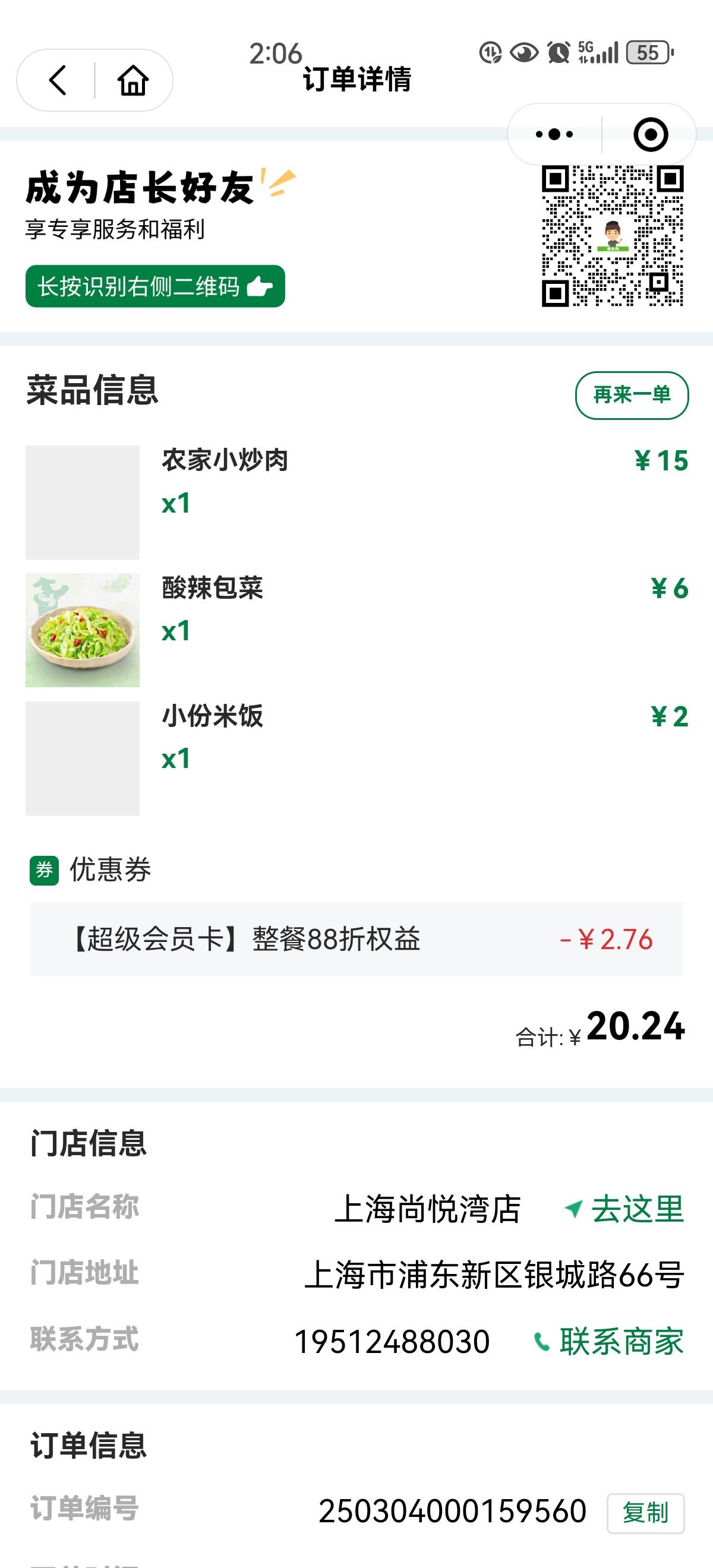
Task: Tap 去这里 to navigate to store
Action: [x=624, y=1208]
